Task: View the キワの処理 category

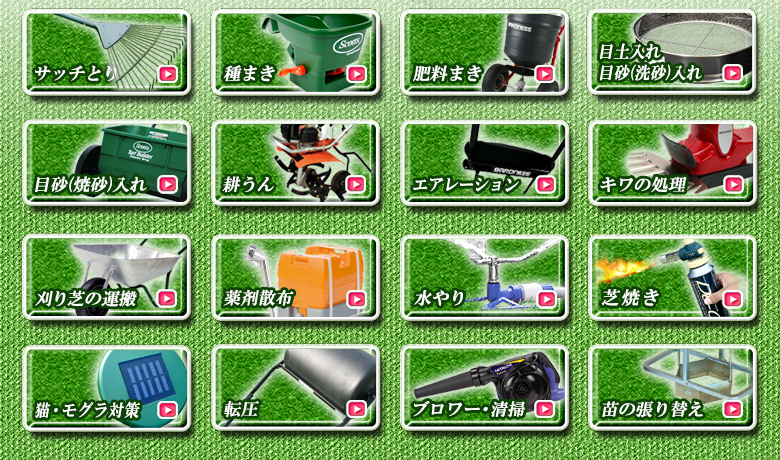Action: pyautogui.click(x=672, y=164)
